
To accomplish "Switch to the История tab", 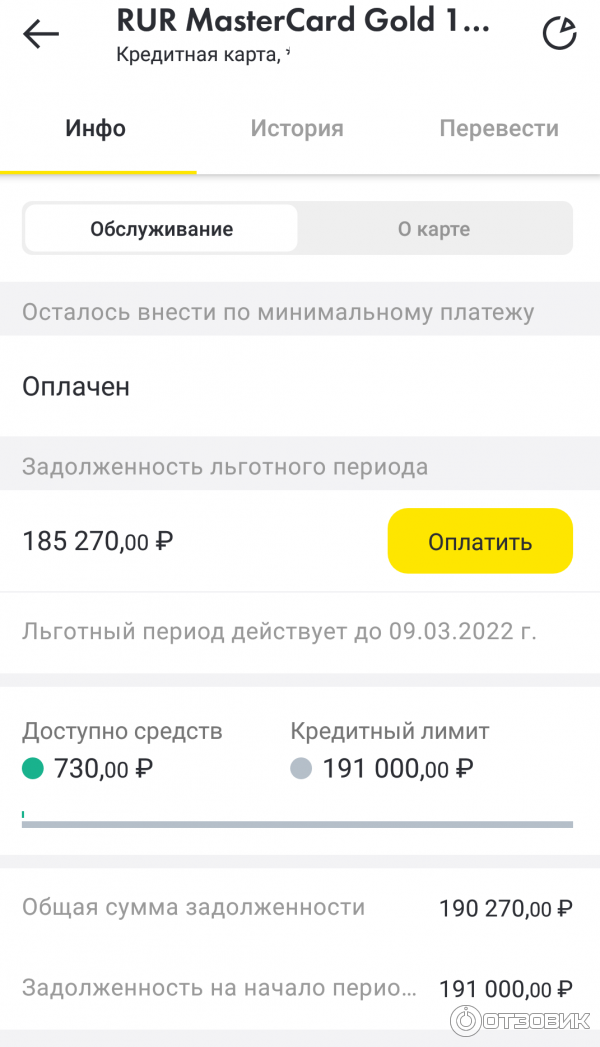I will (297, 129).
